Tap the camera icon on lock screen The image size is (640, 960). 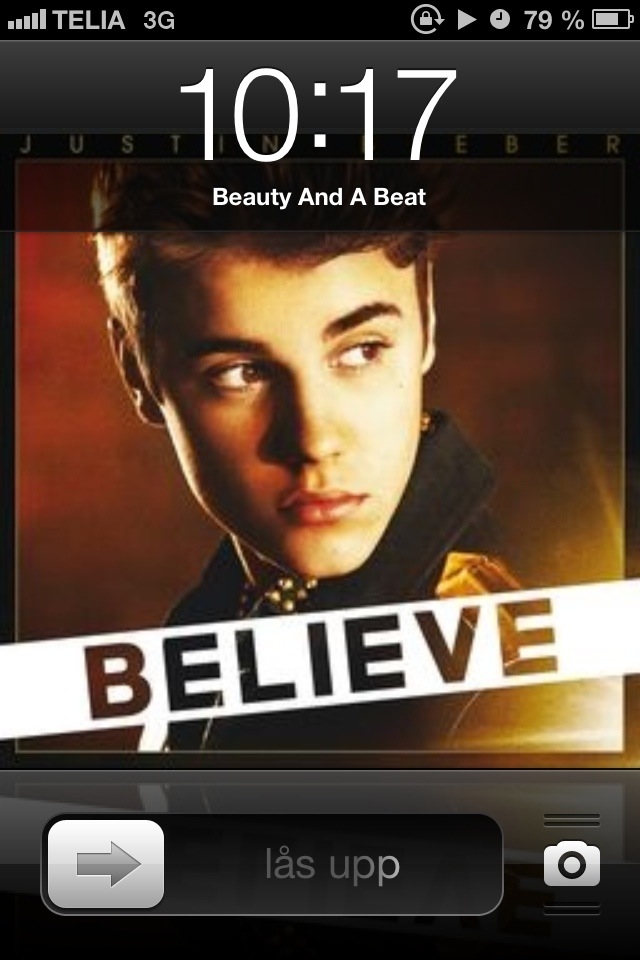click(x=572, y=864)
